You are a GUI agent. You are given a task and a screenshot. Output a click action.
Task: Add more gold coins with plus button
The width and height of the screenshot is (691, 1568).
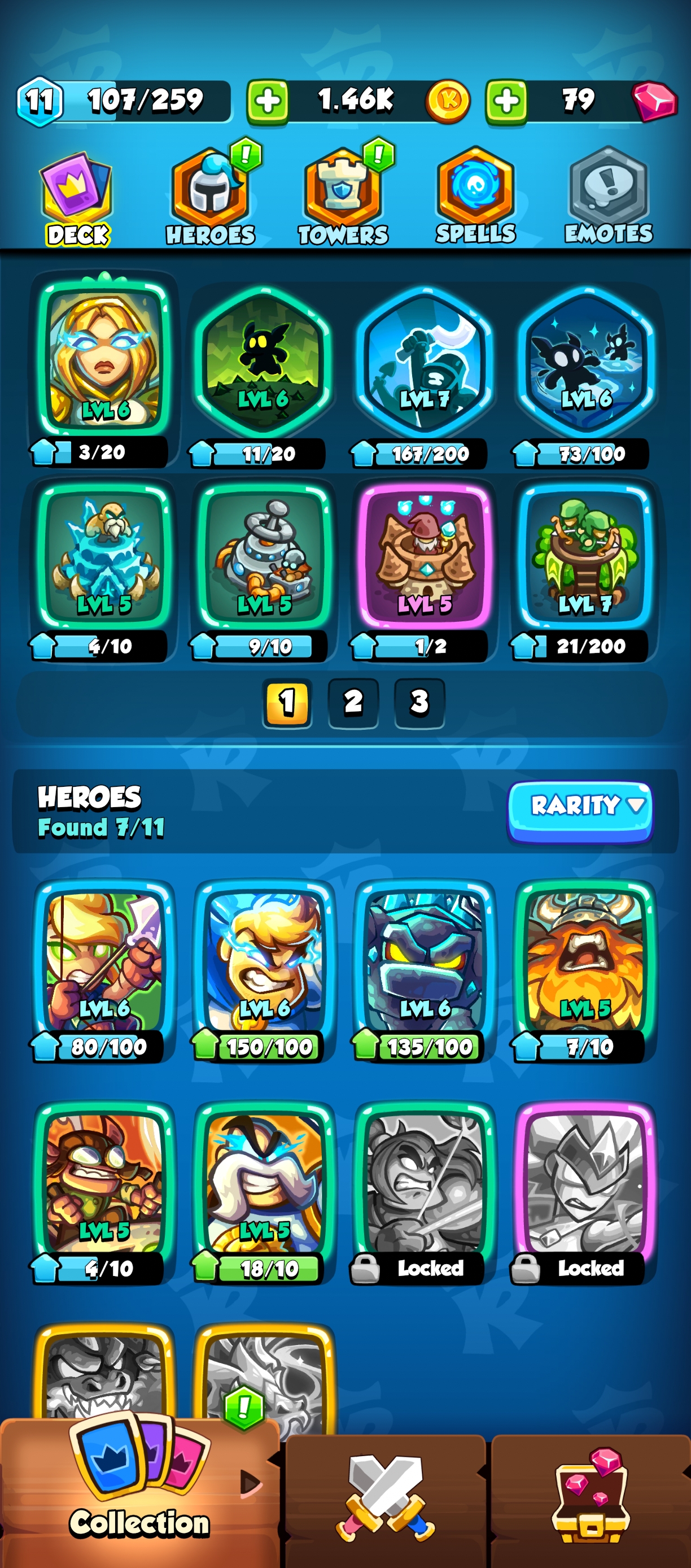[268, 101]
